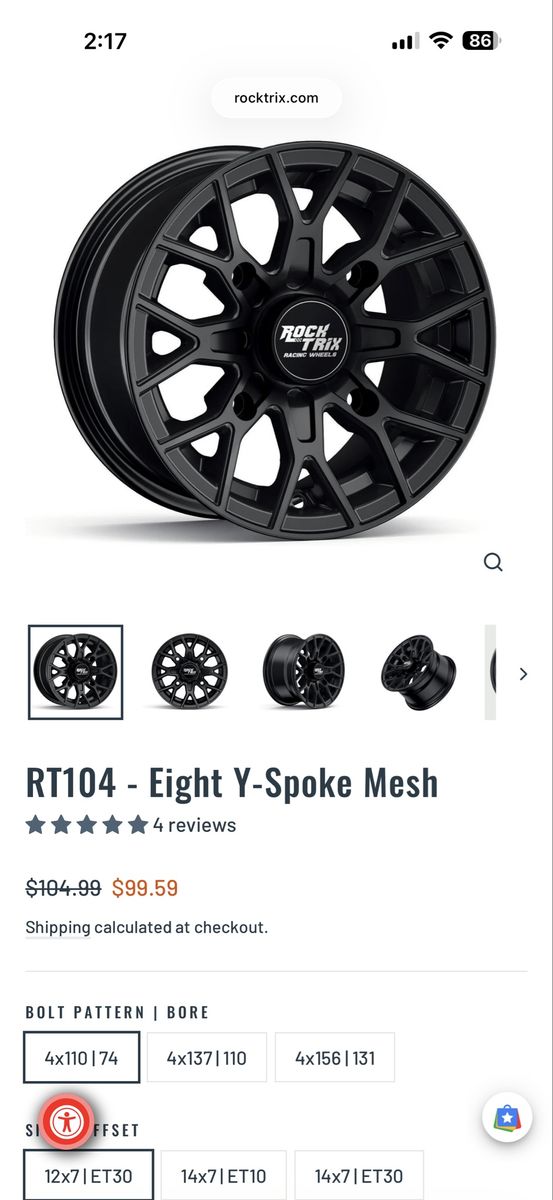This screenshot has height=1200, width=553.
Task: Zoom the product image with magnifier icon
Action: coord(493,562)
